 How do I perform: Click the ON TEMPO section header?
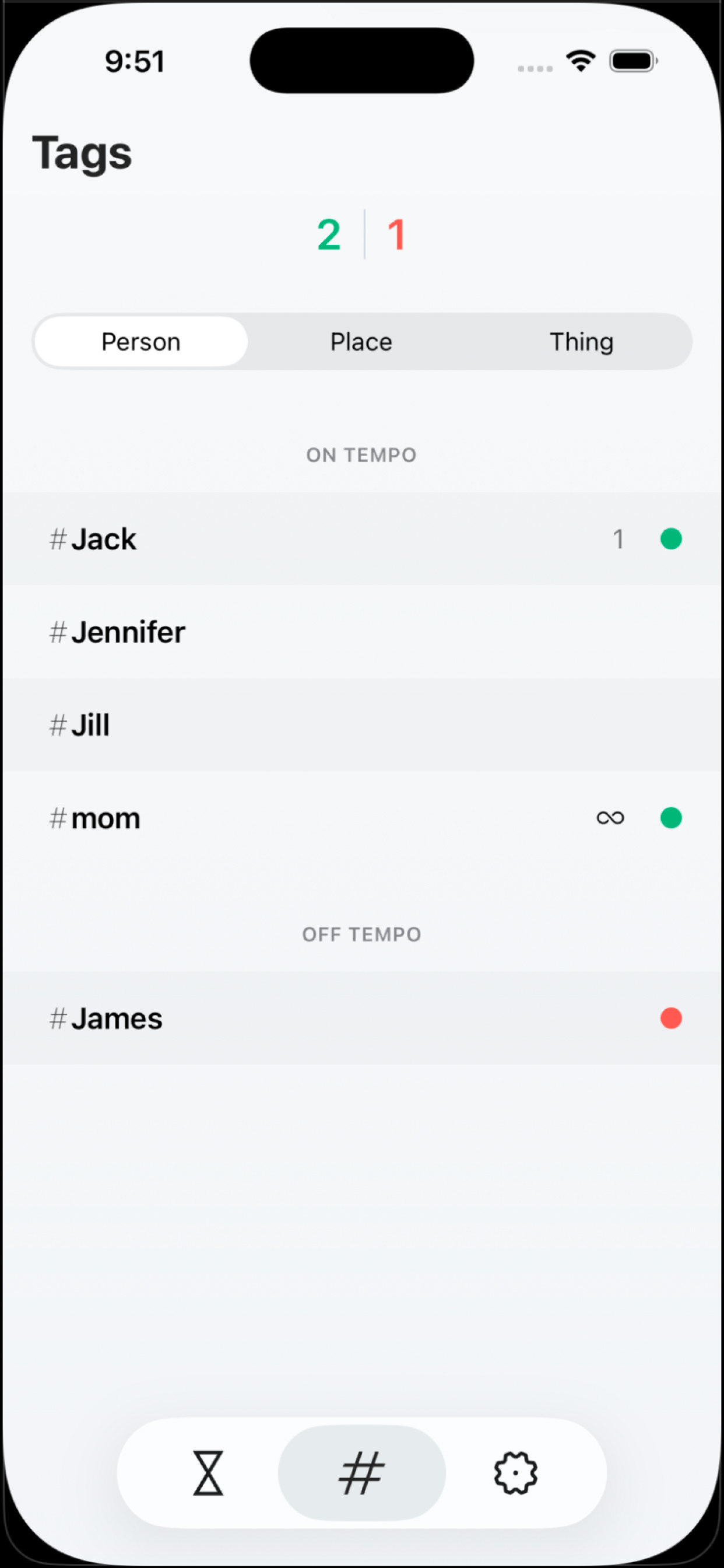[361, 454]
